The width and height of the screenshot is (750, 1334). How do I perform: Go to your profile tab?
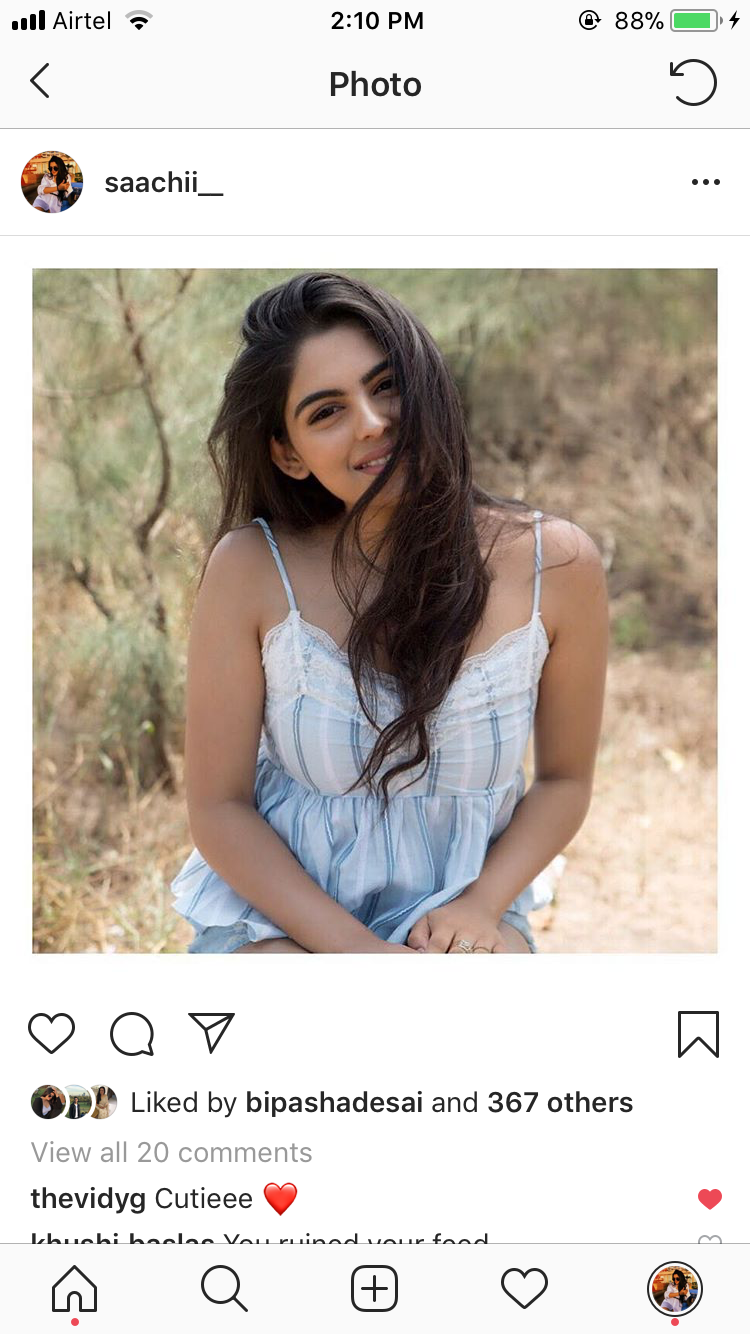tap(675, 1289)
